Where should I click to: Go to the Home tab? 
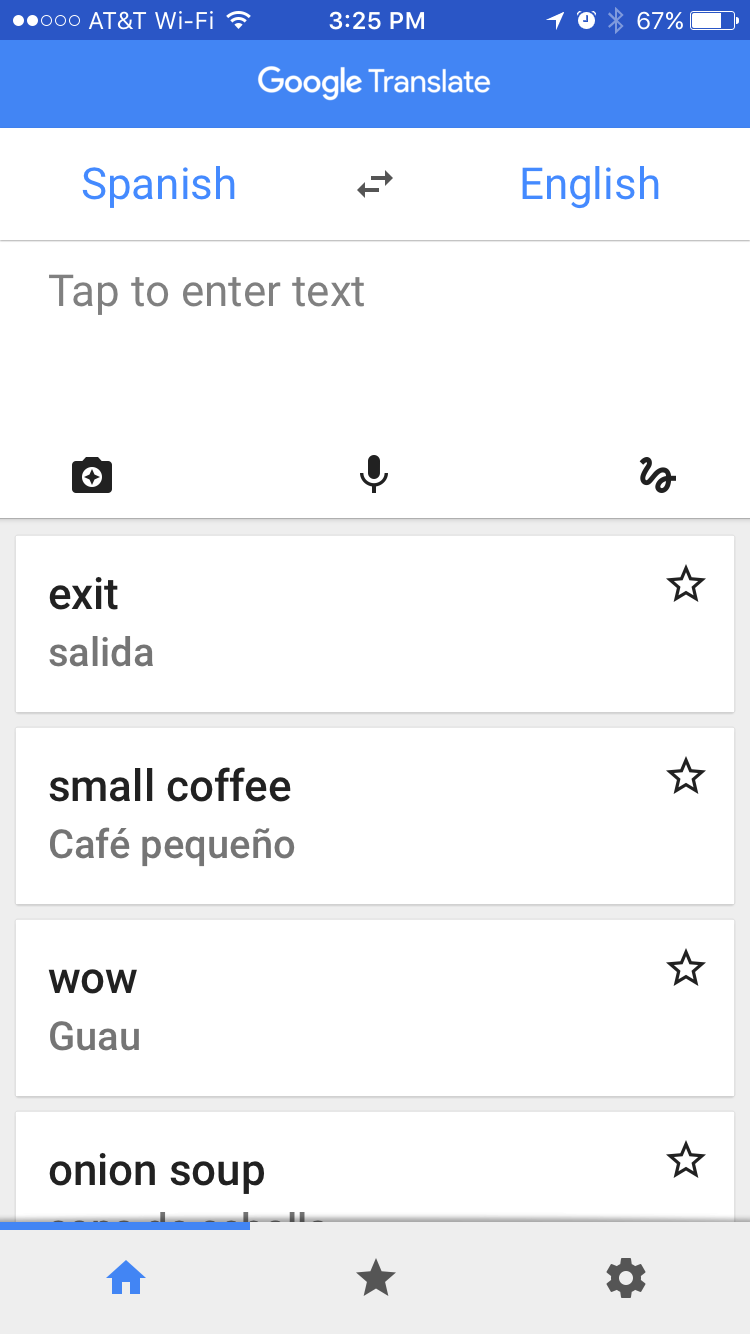pos(126,1278)
